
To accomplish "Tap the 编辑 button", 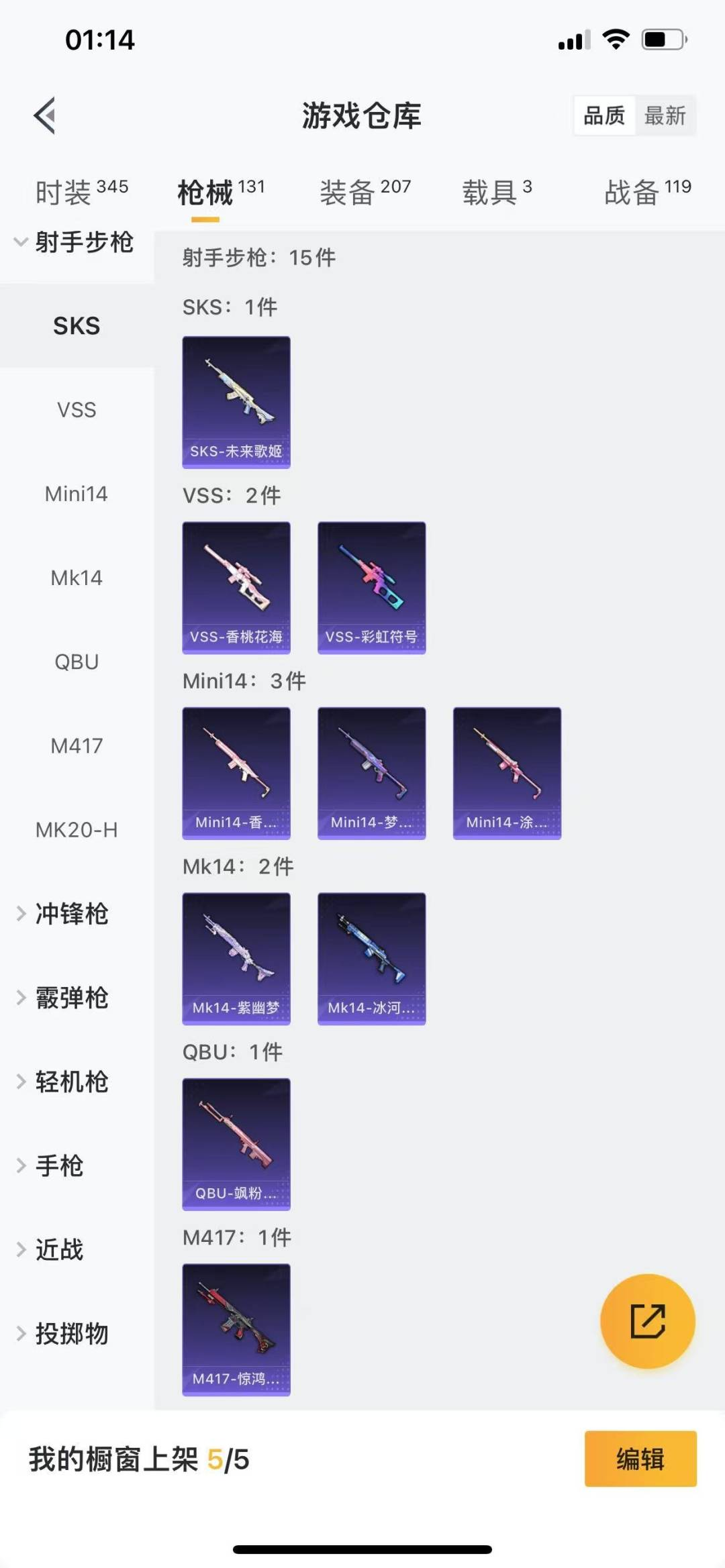I will pos(640,1459).
